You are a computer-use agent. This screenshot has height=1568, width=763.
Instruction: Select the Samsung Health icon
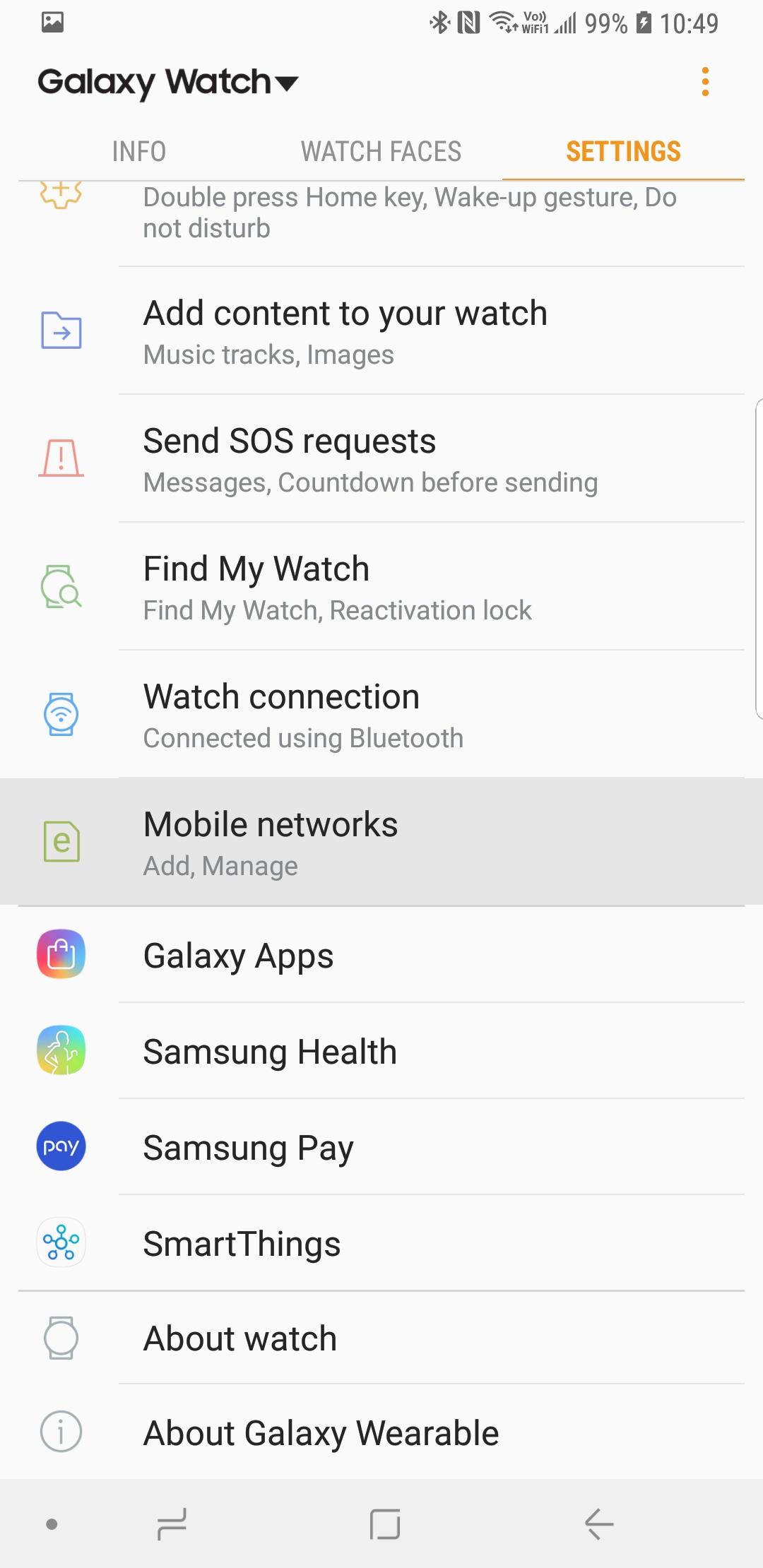[x=61, y=1050]
